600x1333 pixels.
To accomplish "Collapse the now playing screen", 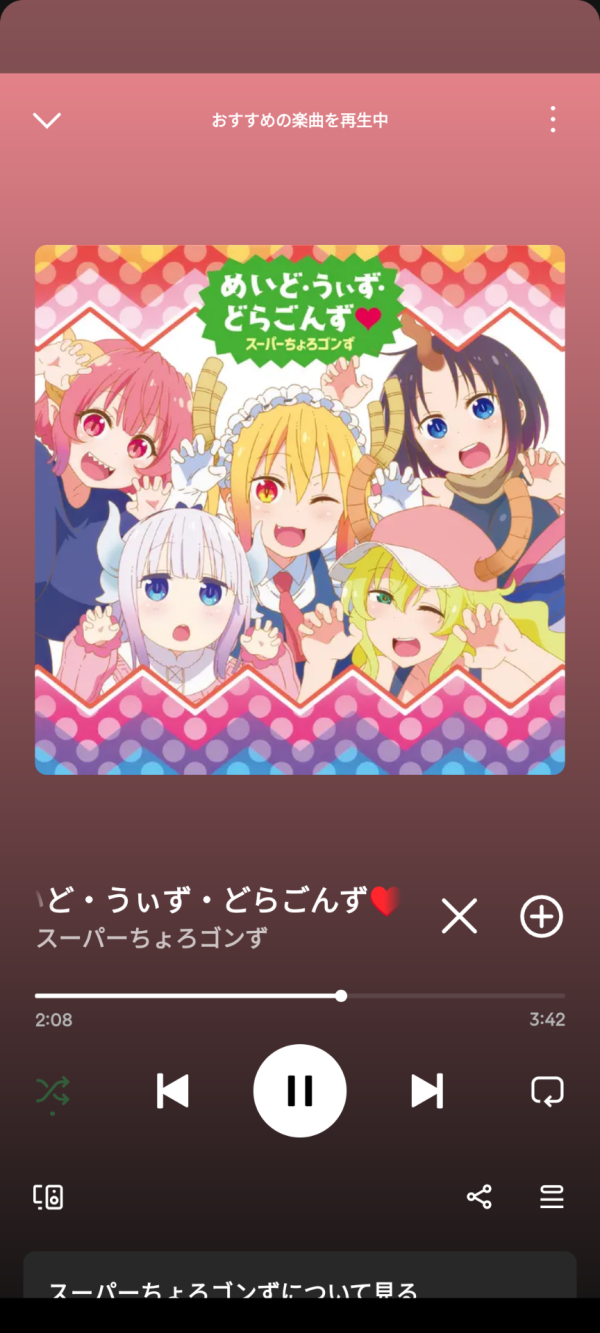I will [47, 121].
